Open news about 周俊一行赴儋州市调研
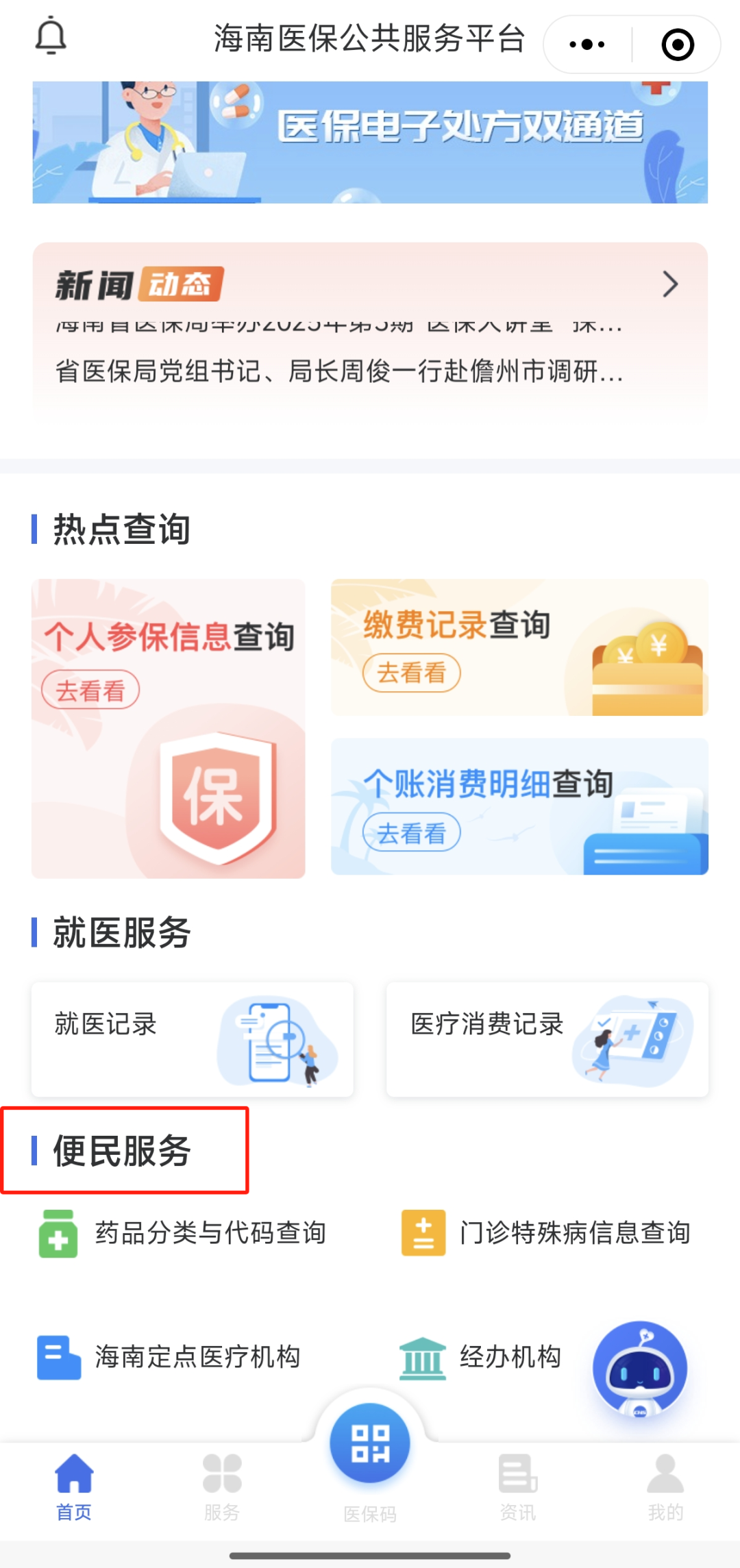The image size is (740, 1568). [x=339, y=372]
